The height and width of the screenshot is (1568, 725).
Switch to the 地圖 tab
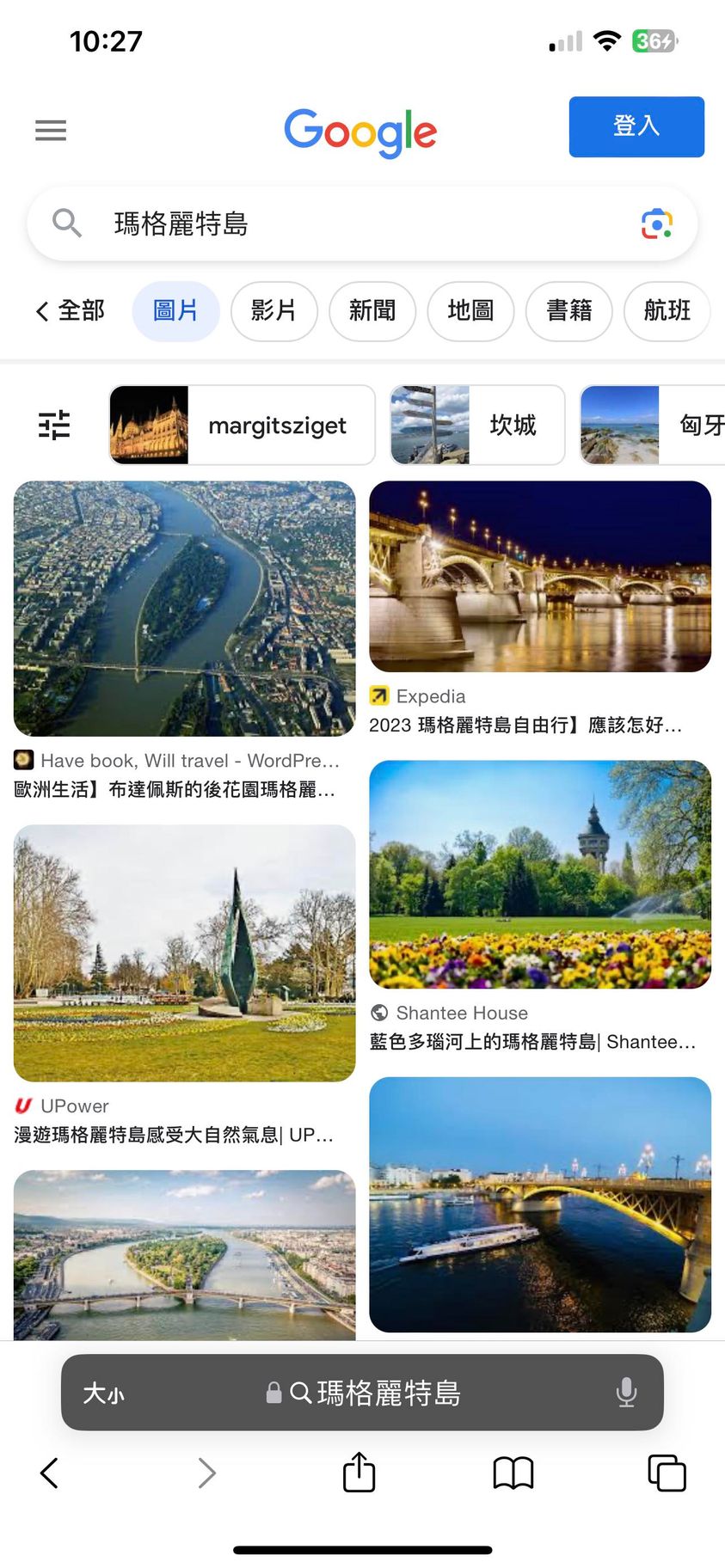coord(470,310)
